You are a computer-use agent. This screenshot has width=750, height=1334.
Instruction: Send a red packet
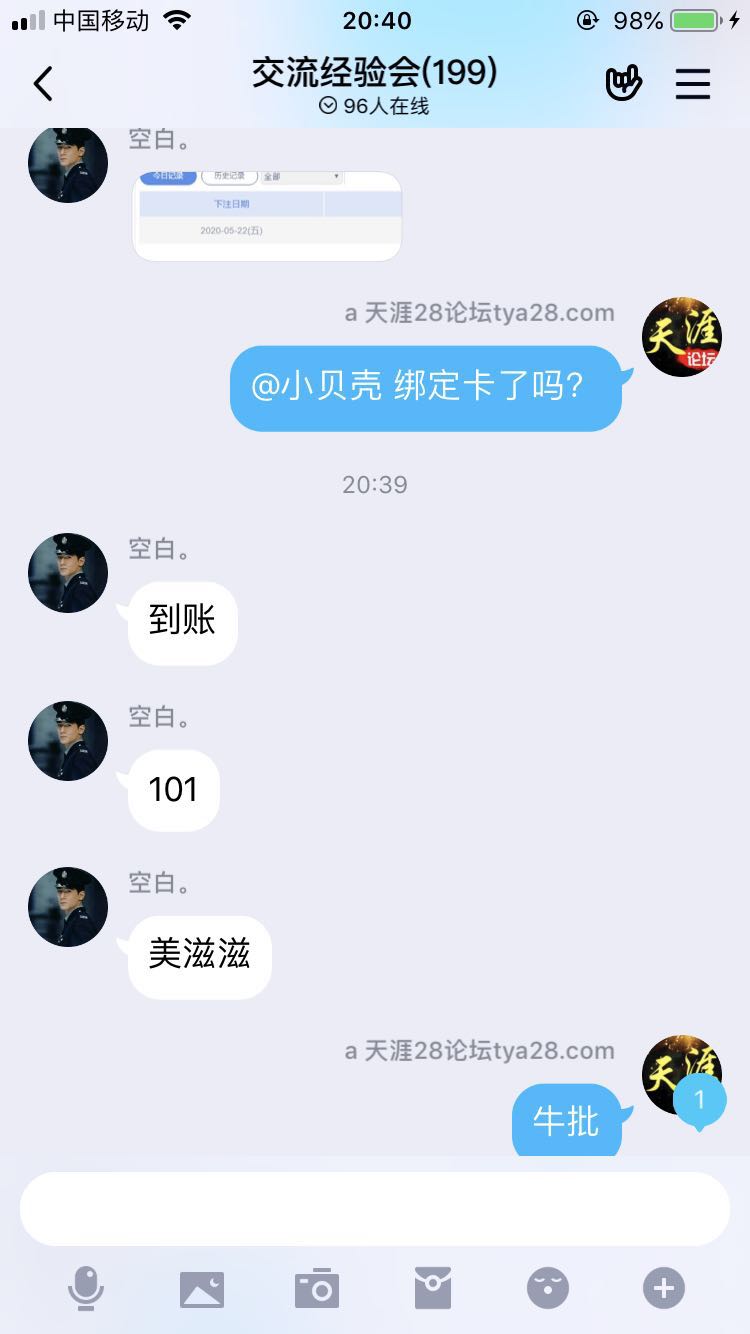tap(433, 1288)
